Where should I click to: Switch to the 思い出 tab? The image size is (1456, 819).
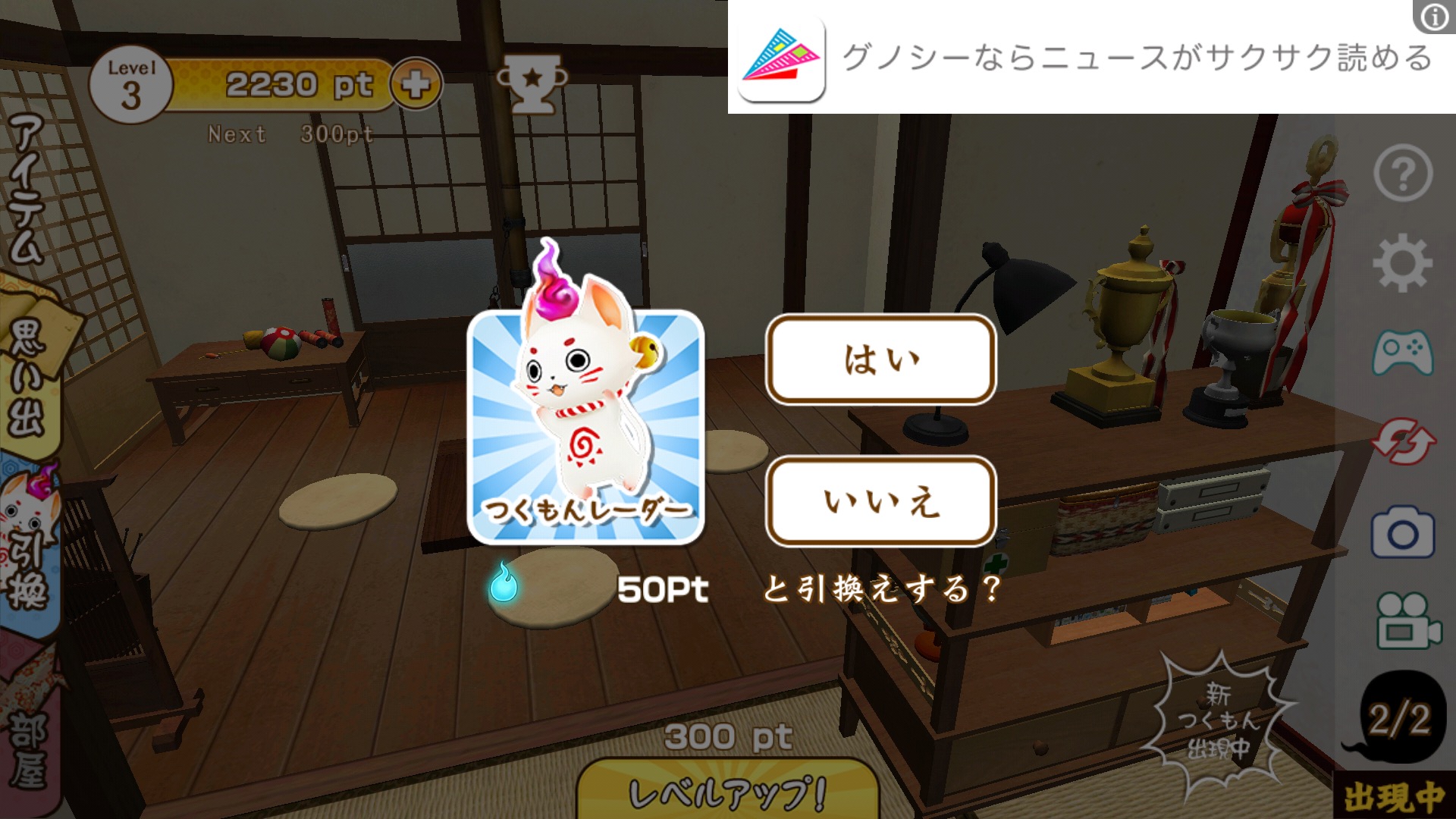point(27,375)
